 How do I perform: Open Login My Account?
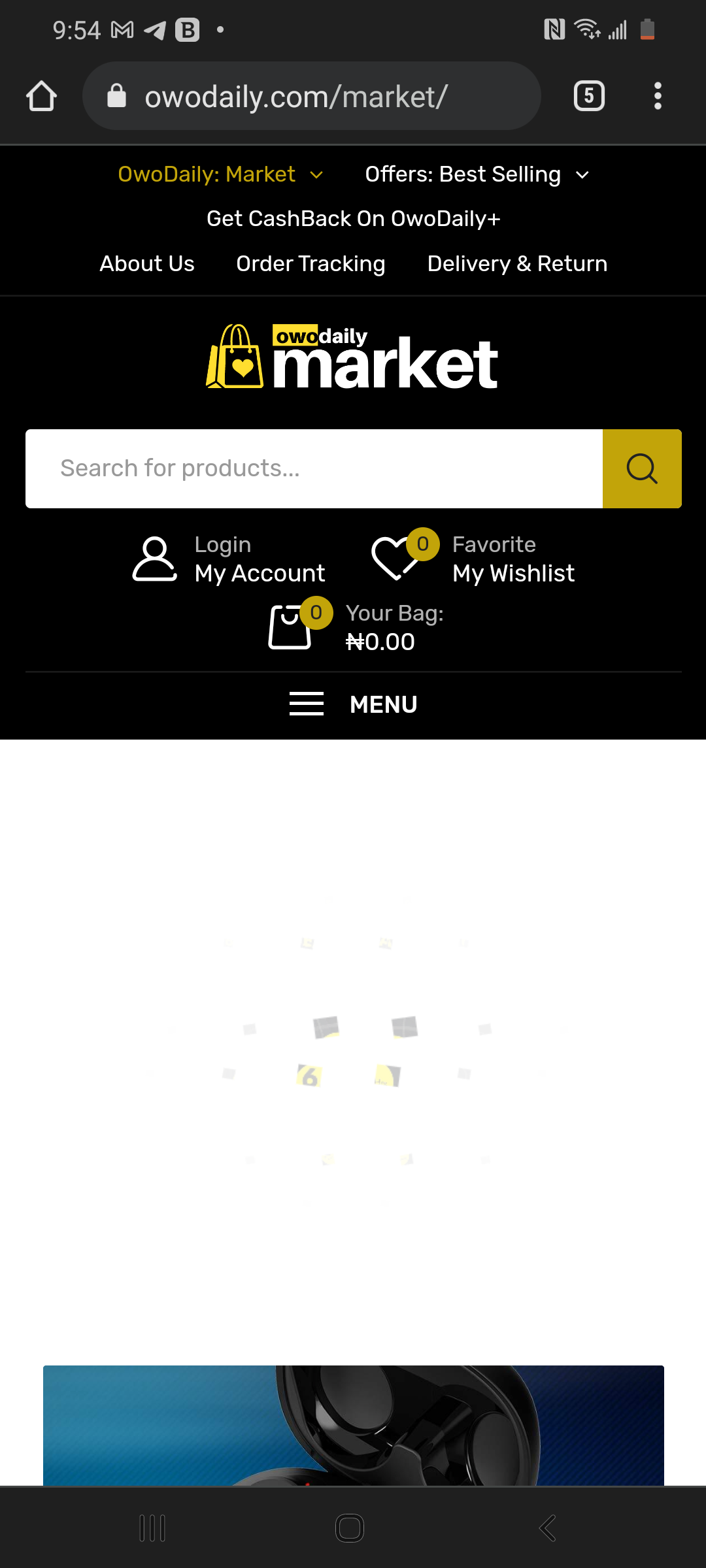point(229,559)
